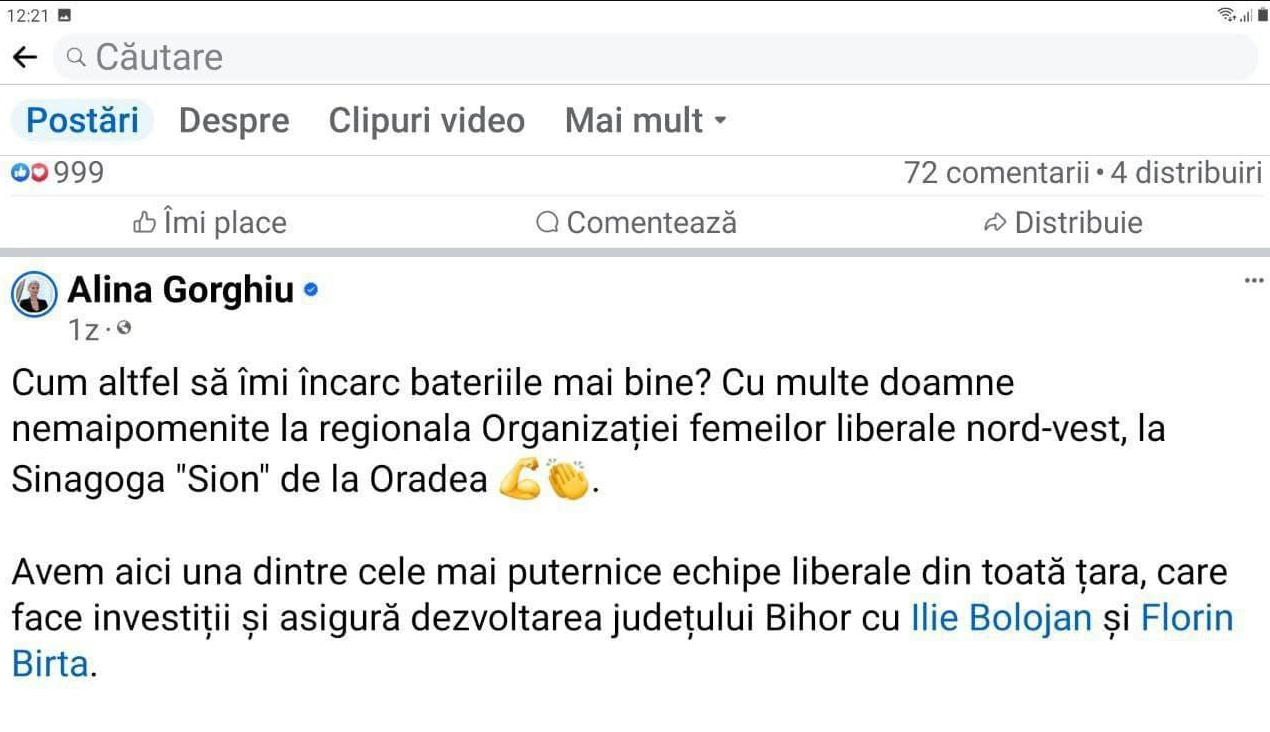This screenshot has width=1270, height=732.
Task: Open the Despre tab
Action: point(234,121)
